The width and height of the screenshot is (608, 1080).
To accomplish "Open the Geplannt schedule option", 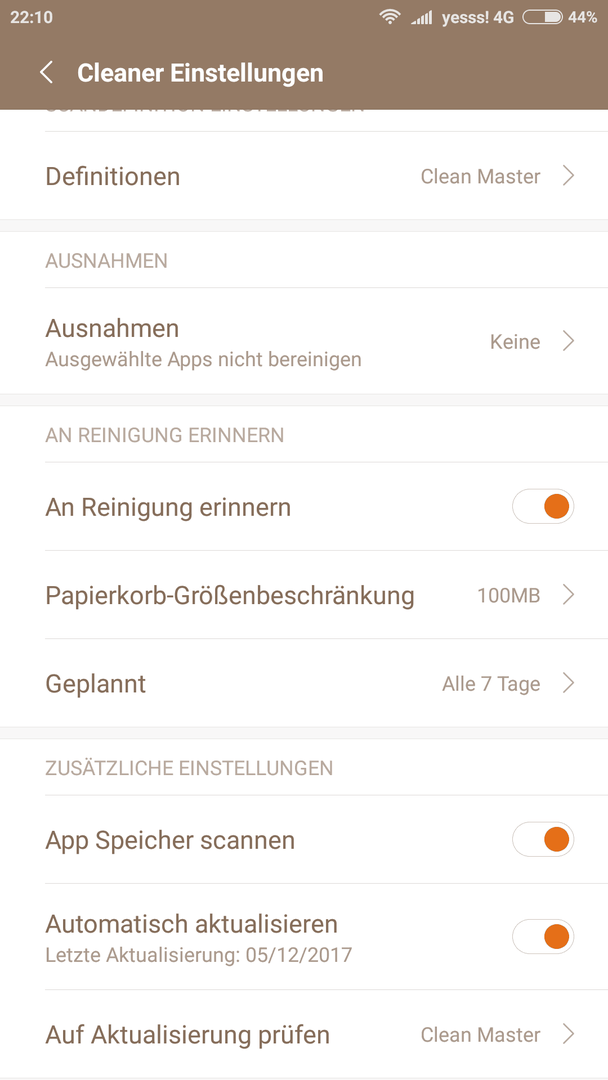I will tap(304, 683).
